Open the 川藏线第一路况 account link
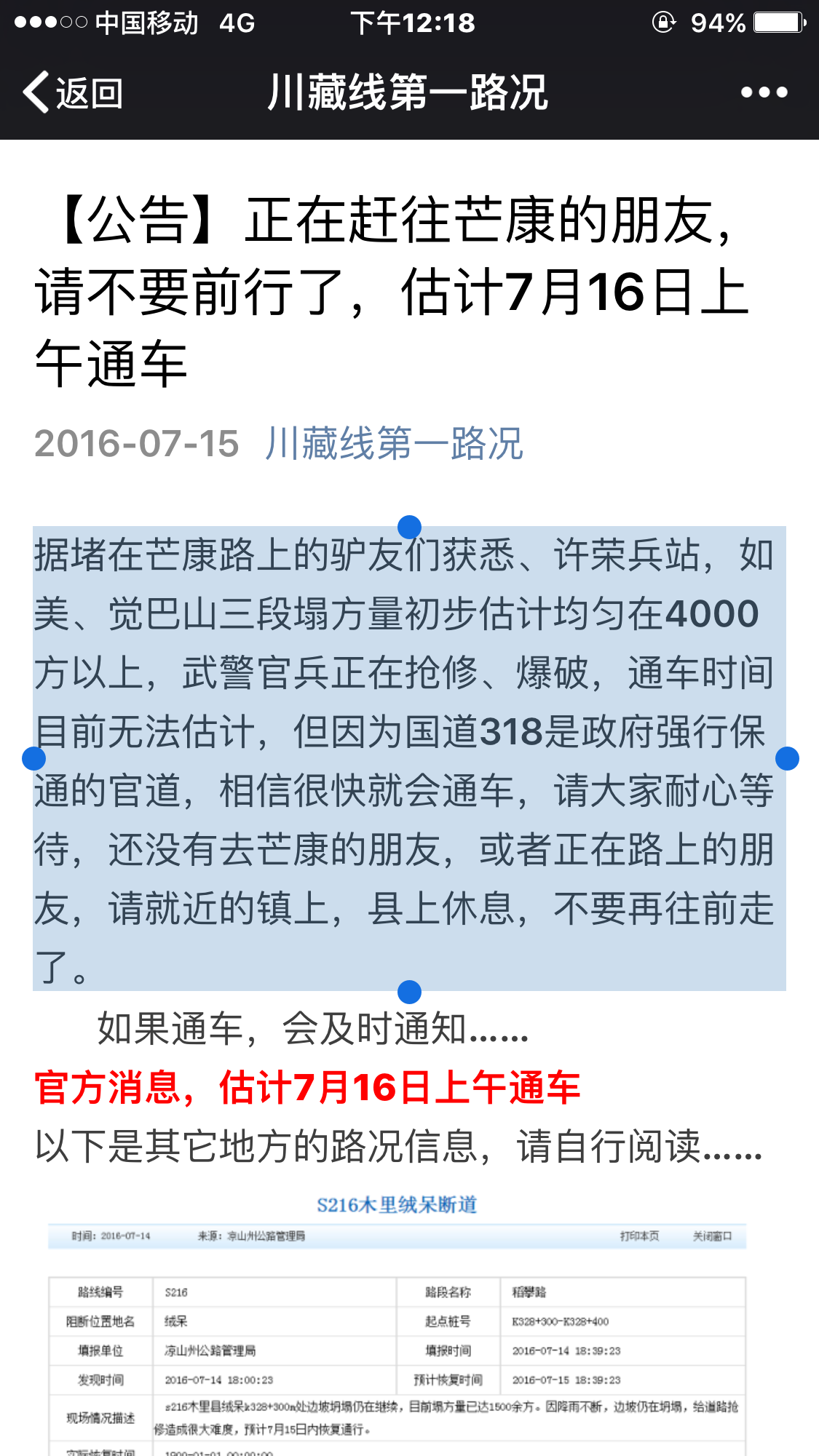 [x=394, y=443]
